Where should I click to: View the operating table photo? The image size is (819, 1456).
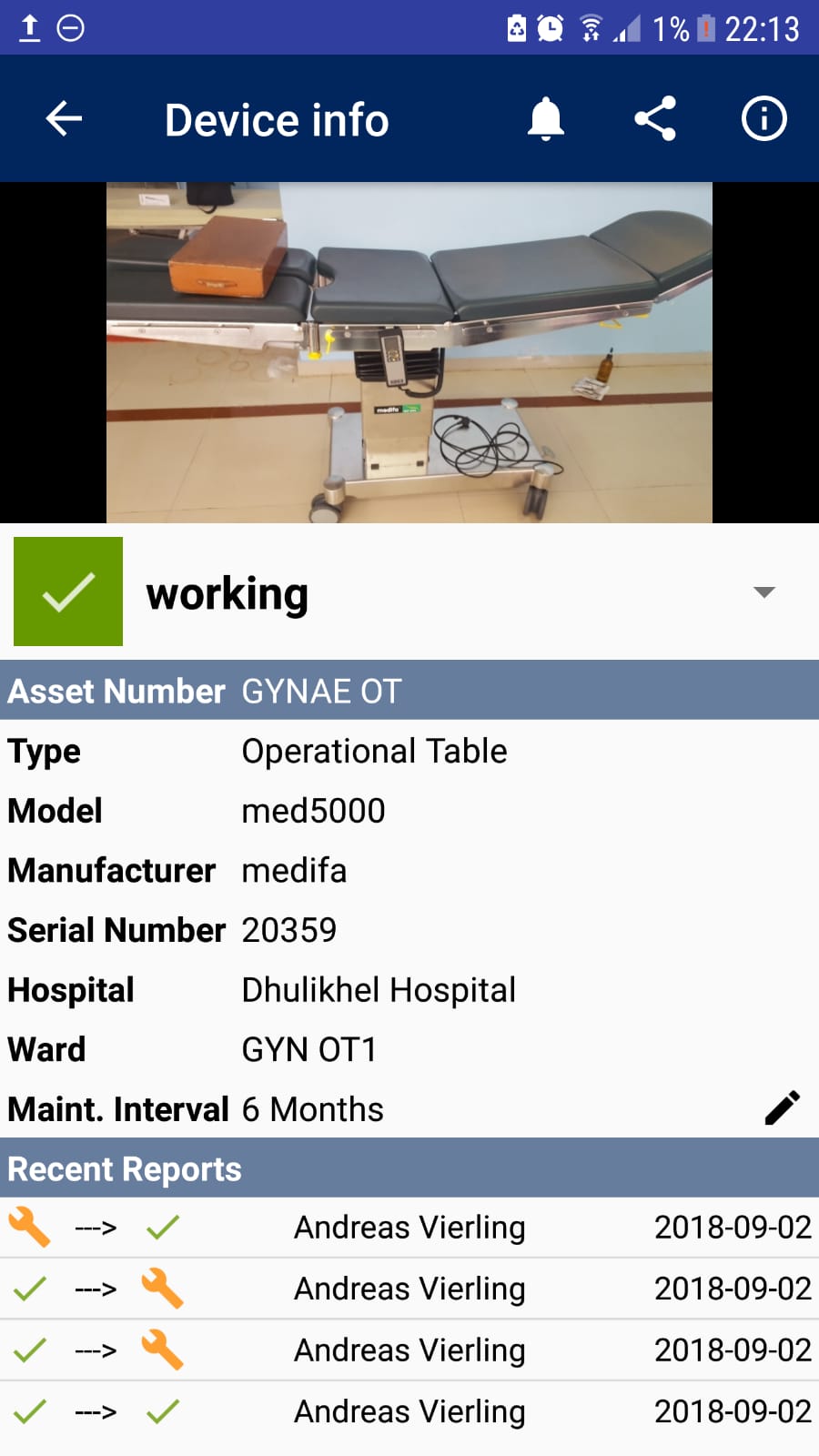pos(409,353)
